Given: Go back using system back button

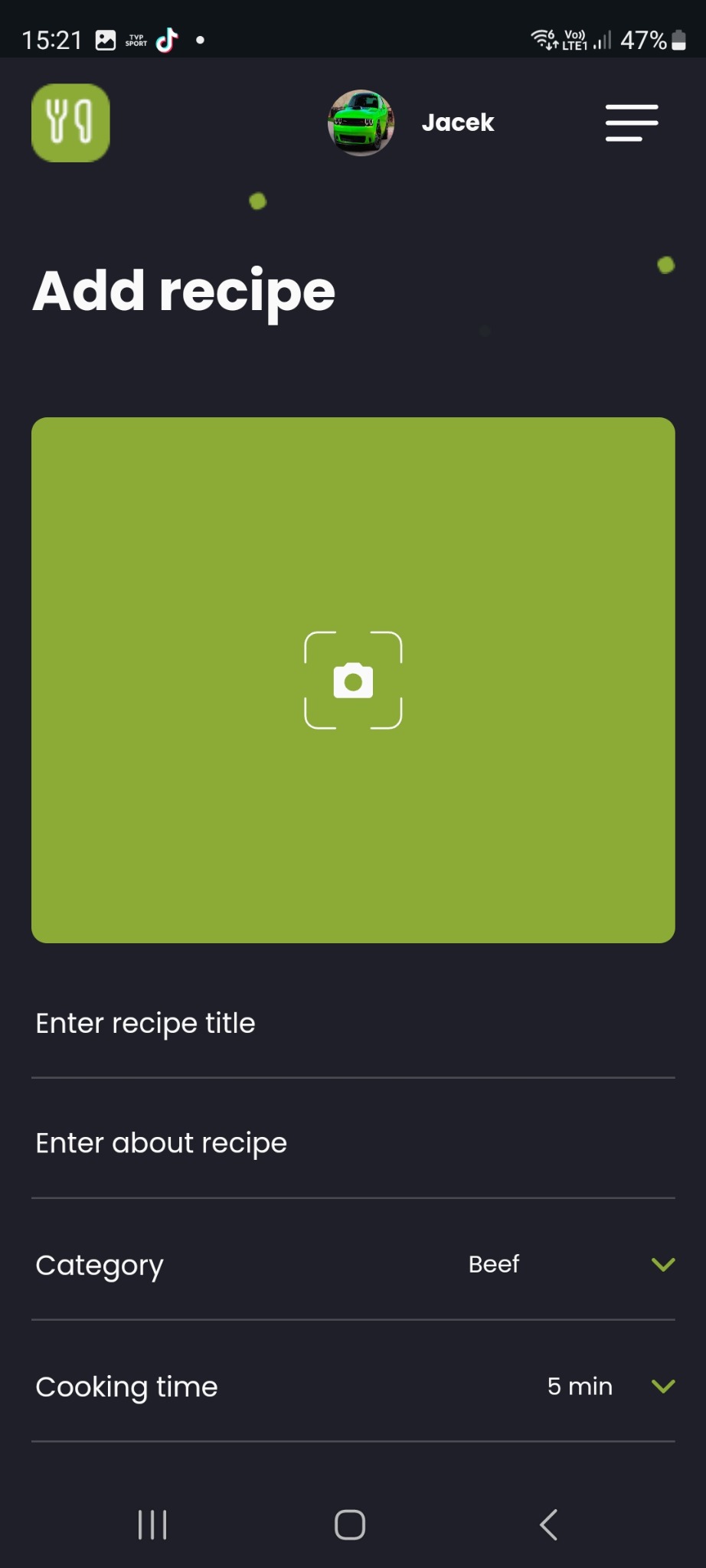Looking at the screenshot, I should pyautogui.click(x=548, y=1524).
